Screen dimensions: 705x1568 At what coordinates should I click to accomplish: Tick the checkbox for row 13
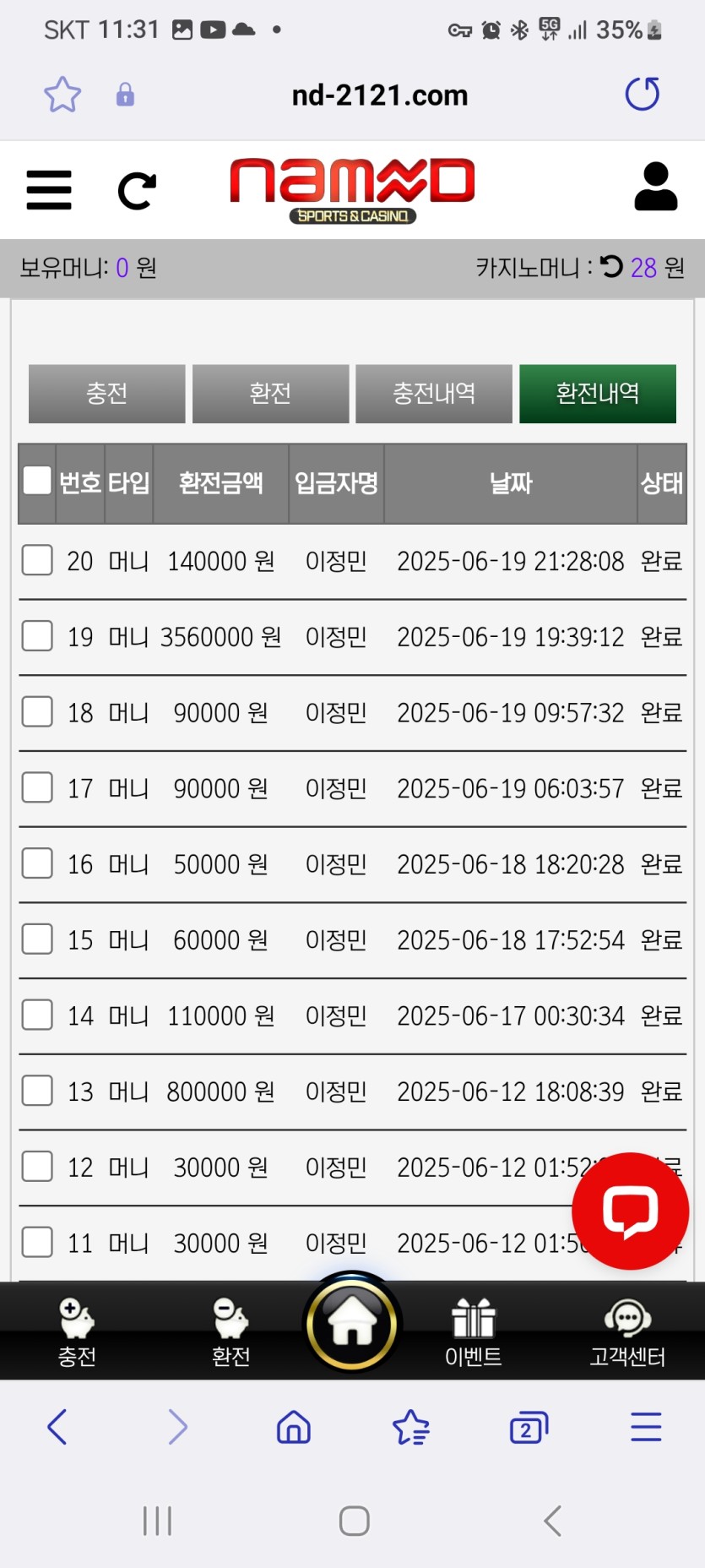(37, 1091)
